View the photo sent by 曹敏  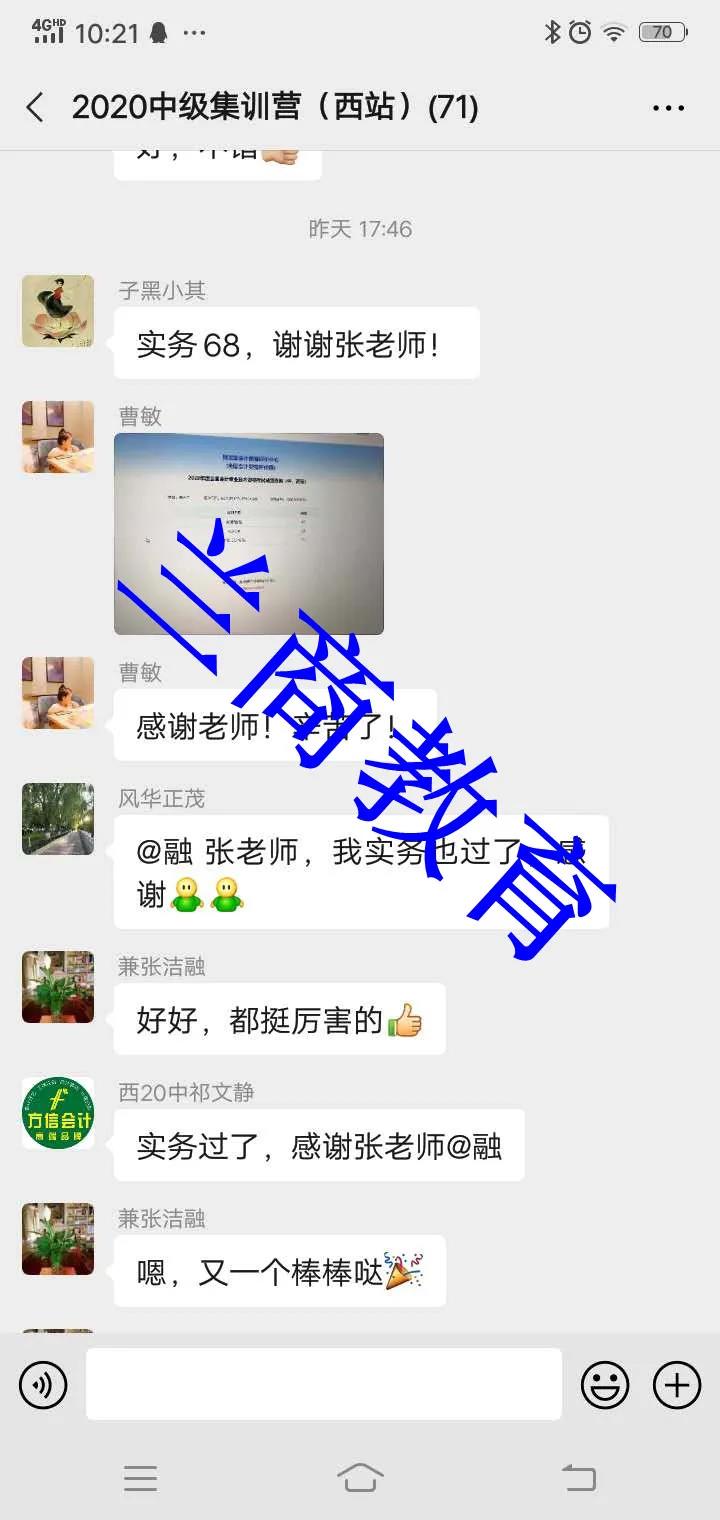click(x=249, y=534)
